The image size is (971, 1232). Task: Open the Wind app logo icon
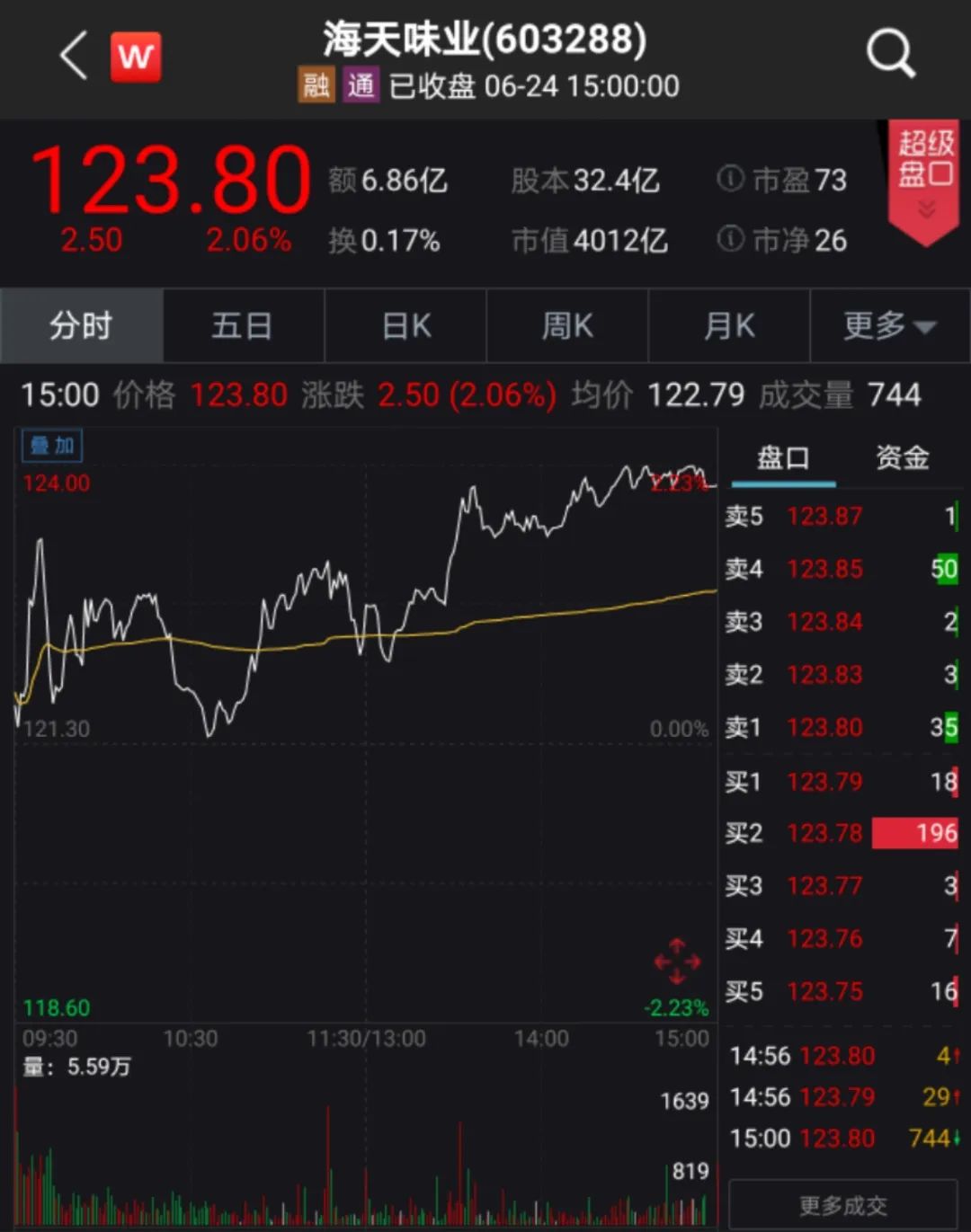point(135,56)
